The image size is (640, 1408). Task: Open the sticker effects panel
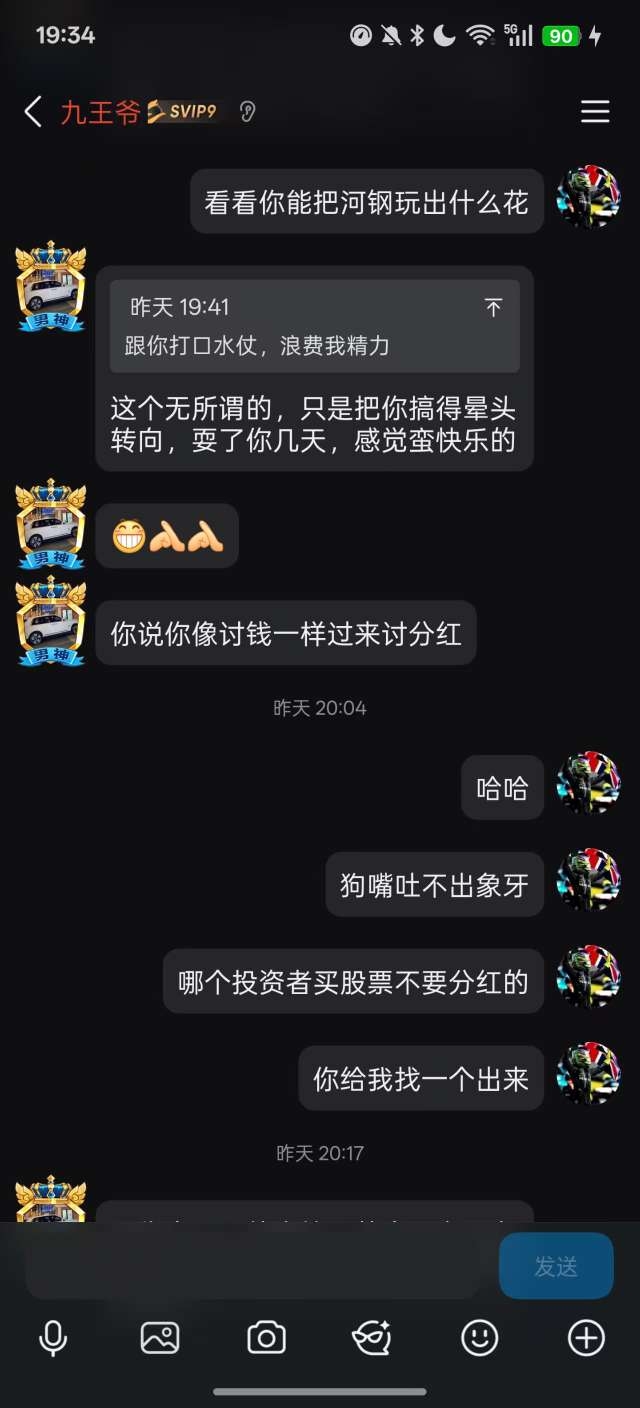click(x=372, y=1338)
